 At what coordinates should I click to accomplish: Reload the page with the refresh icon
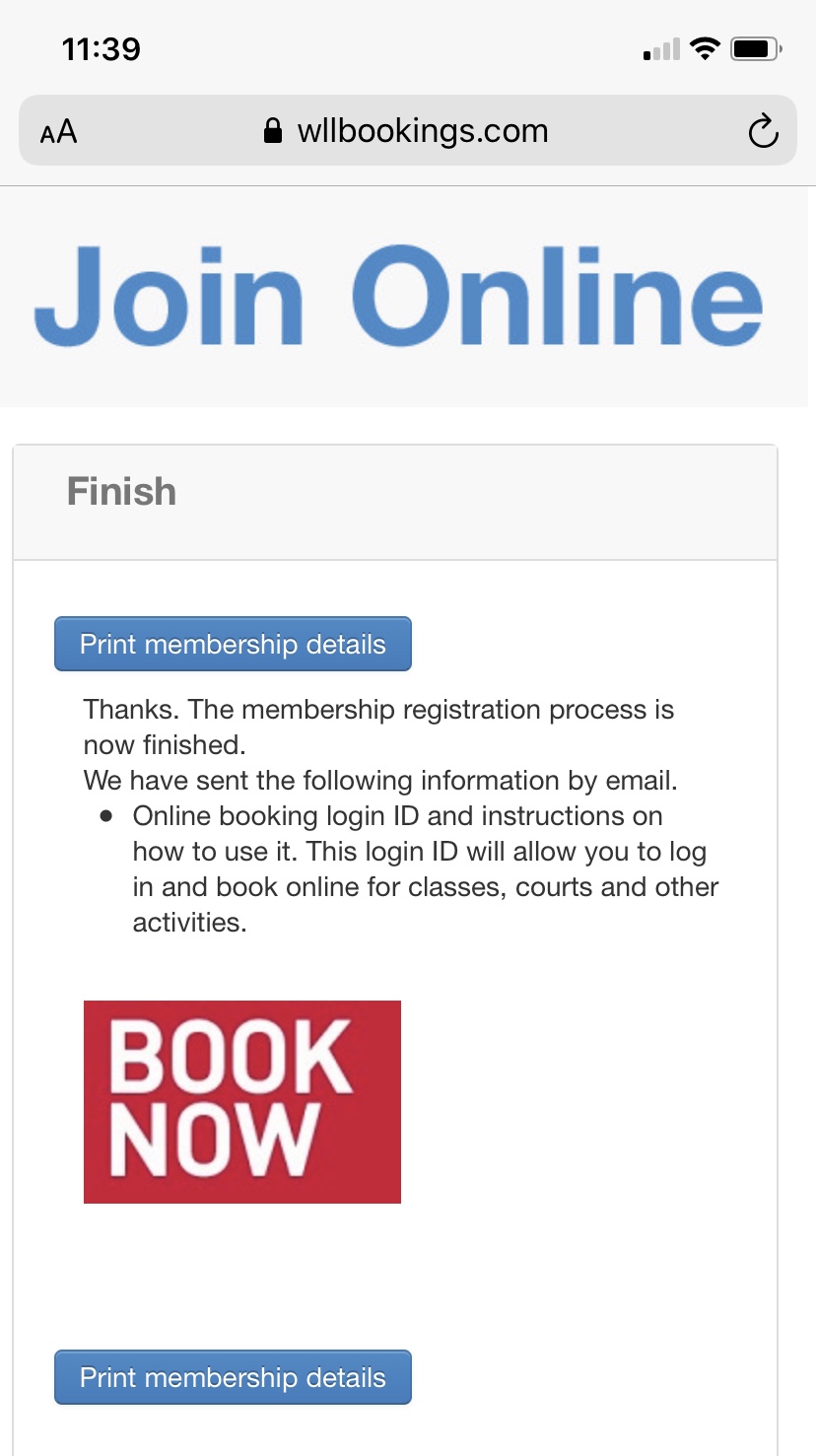click(763, 131)
